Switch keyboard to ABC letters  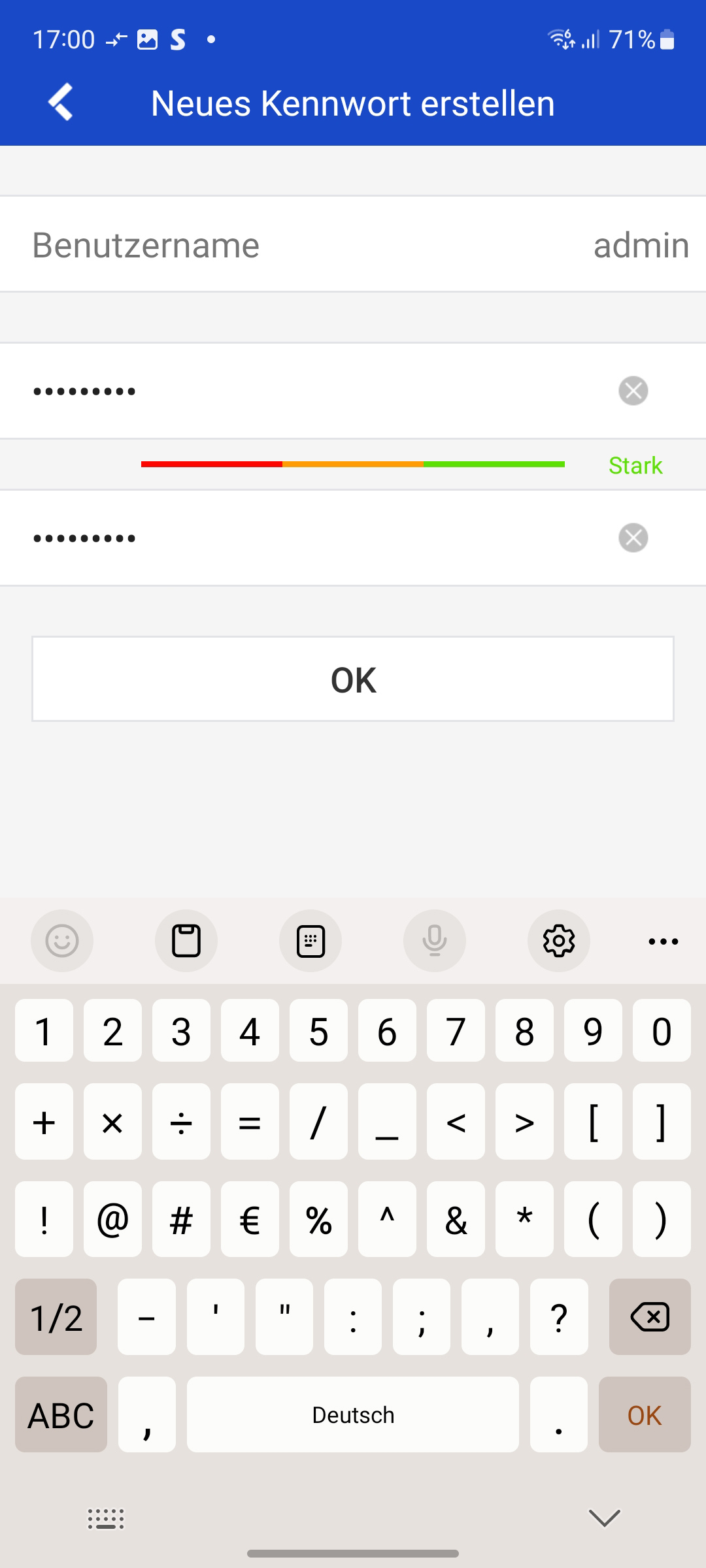coord(61,1414)
